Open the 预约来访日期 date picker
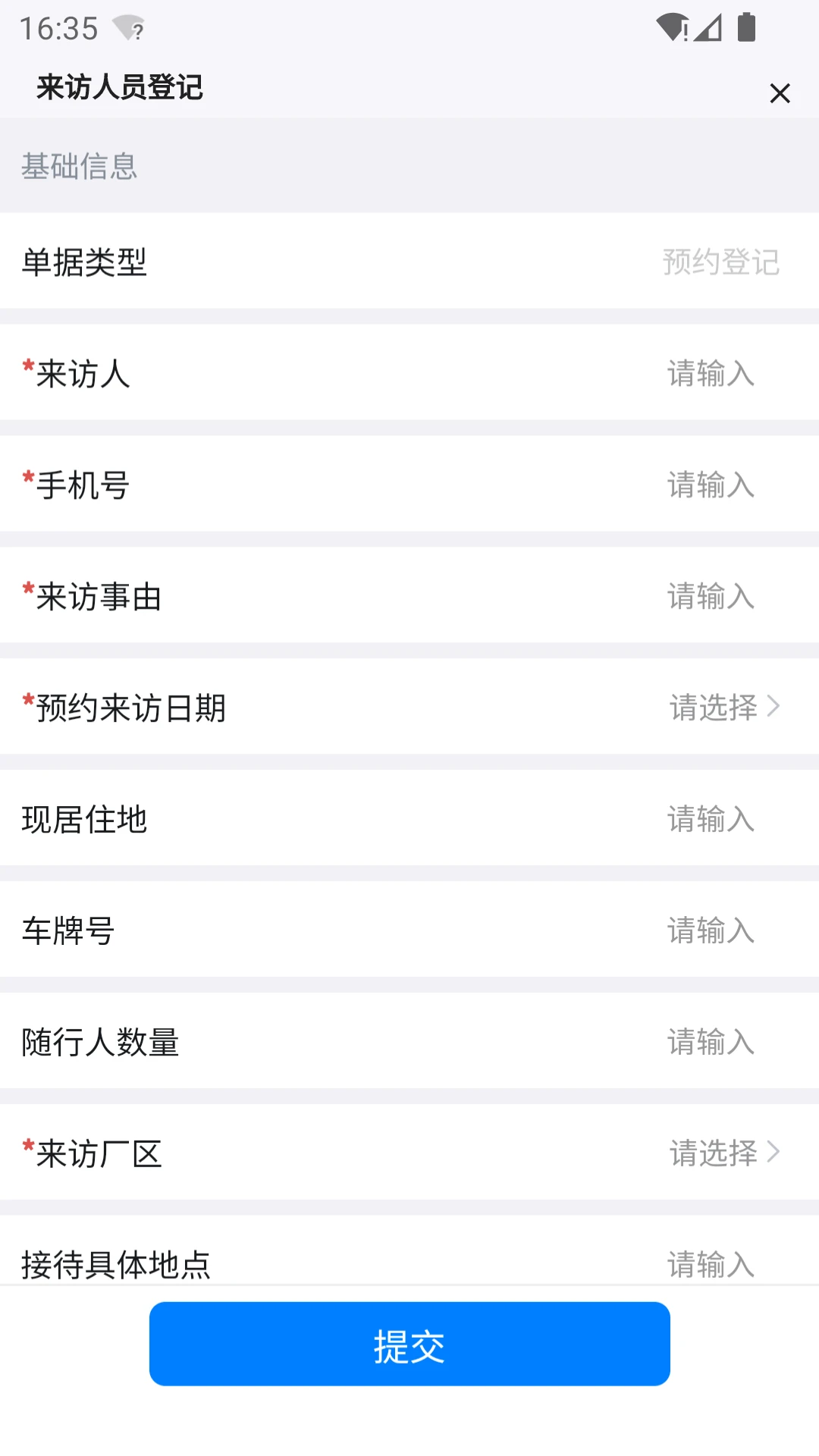 click(x=713, y=707)
